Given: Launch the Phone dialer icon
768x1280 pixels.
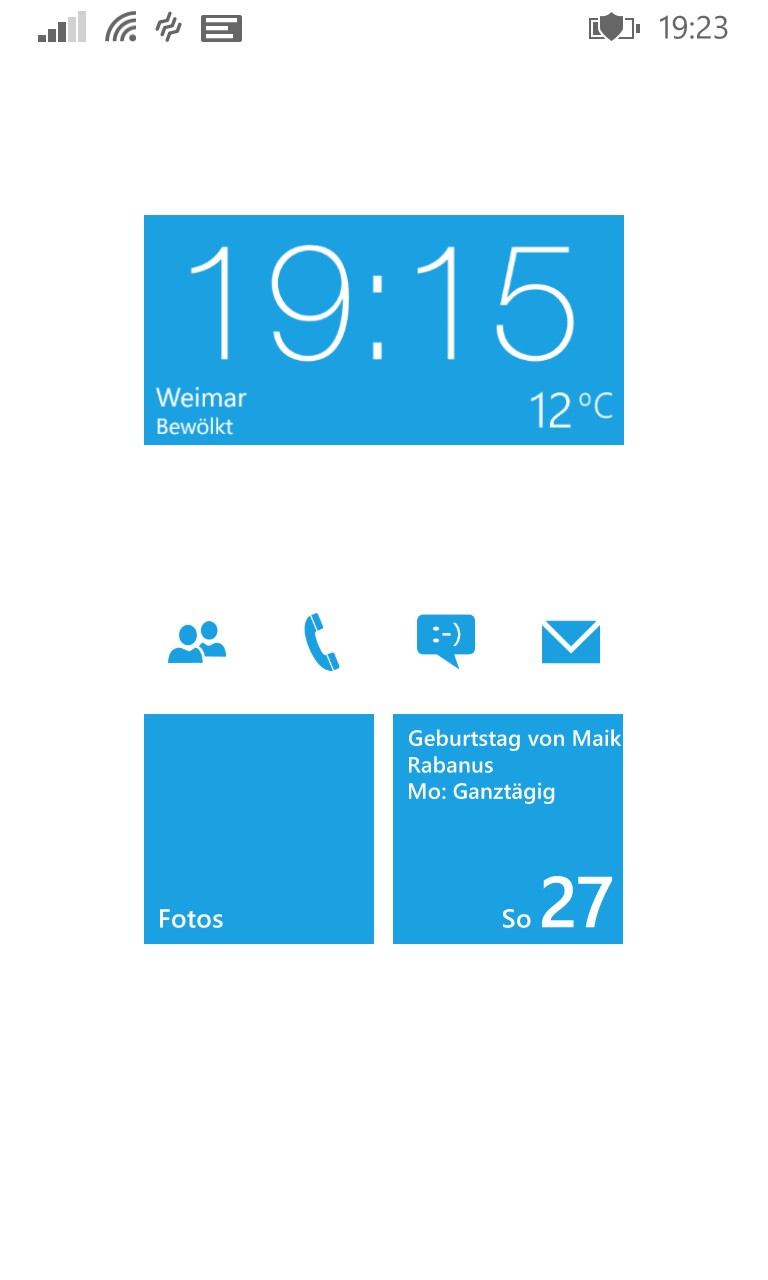Looking at the screenshot, I should pyautogui.click(x=321, y=642).
